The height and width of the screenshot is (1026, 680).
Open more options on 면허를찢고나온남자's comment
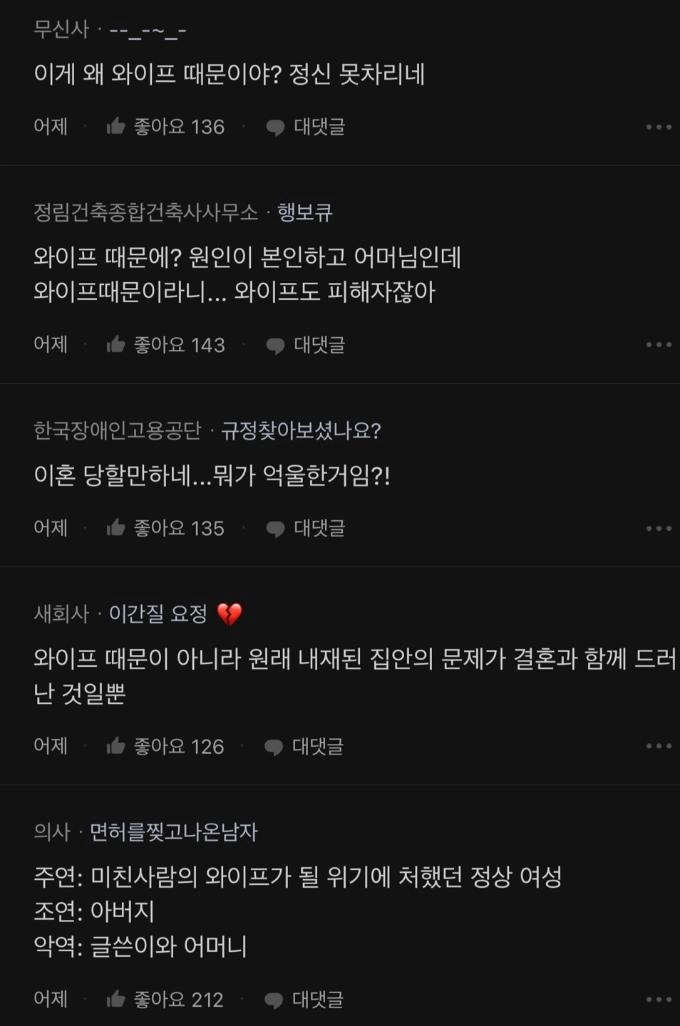coord(658,999)
